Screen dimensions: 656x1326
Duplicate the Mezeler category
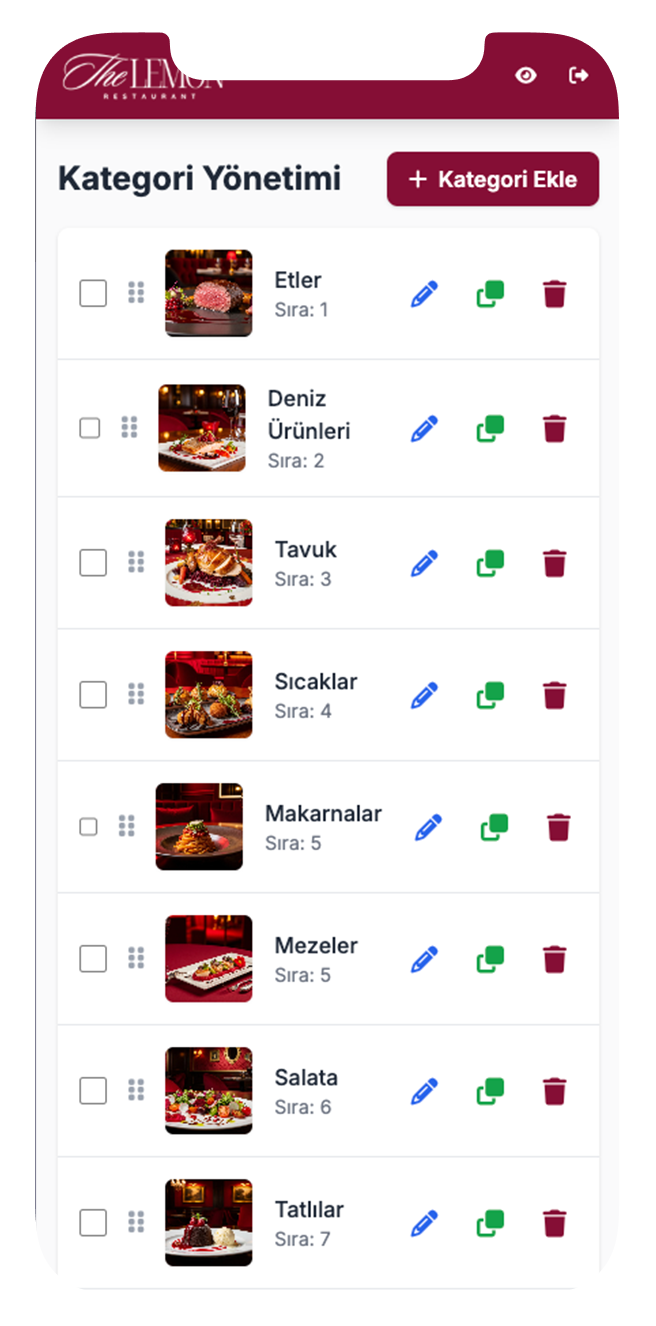pos(490,960)
